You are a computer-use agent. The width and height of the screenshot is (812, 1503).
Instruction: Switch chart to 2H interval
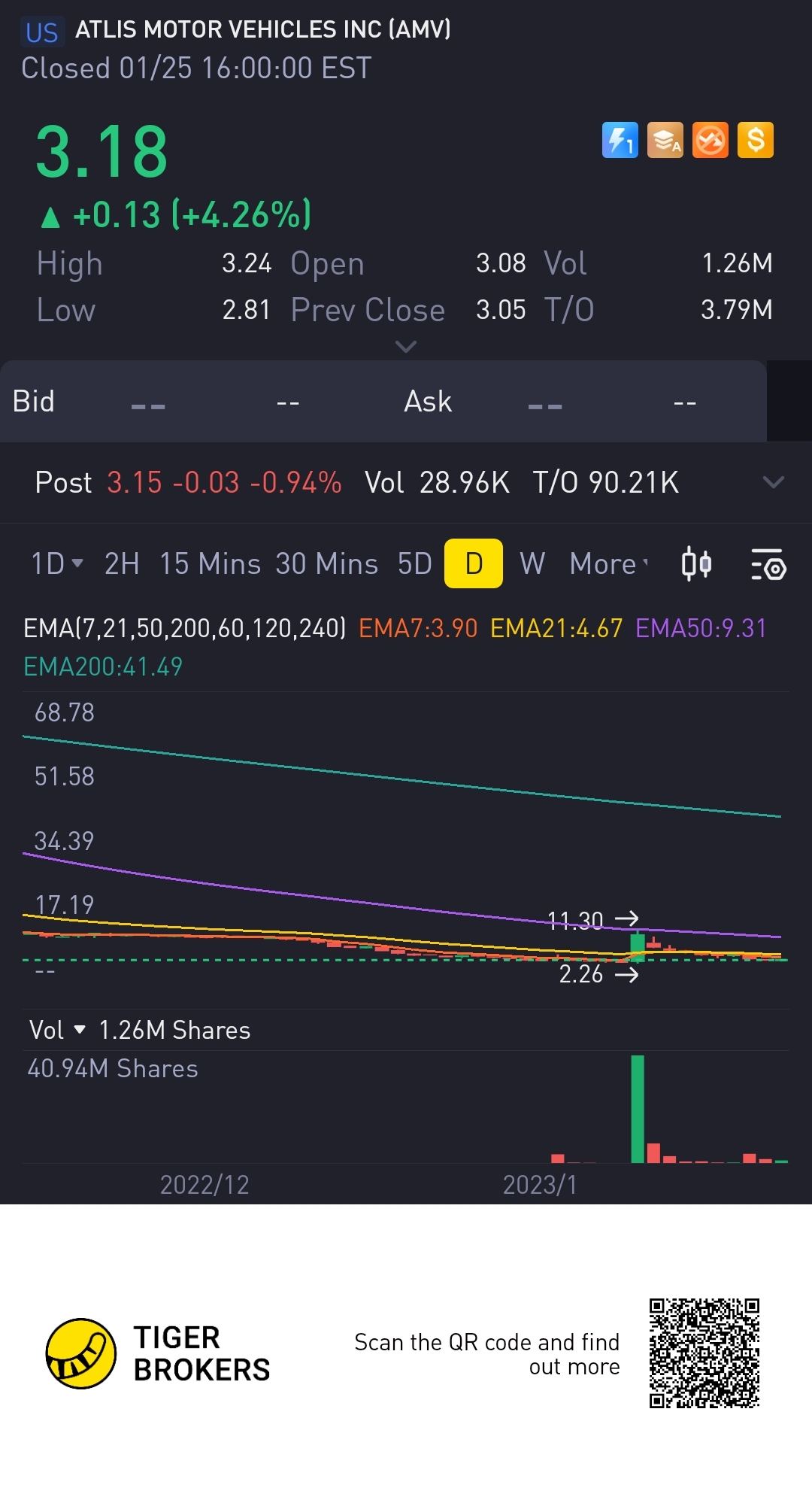tap(122, 563)
